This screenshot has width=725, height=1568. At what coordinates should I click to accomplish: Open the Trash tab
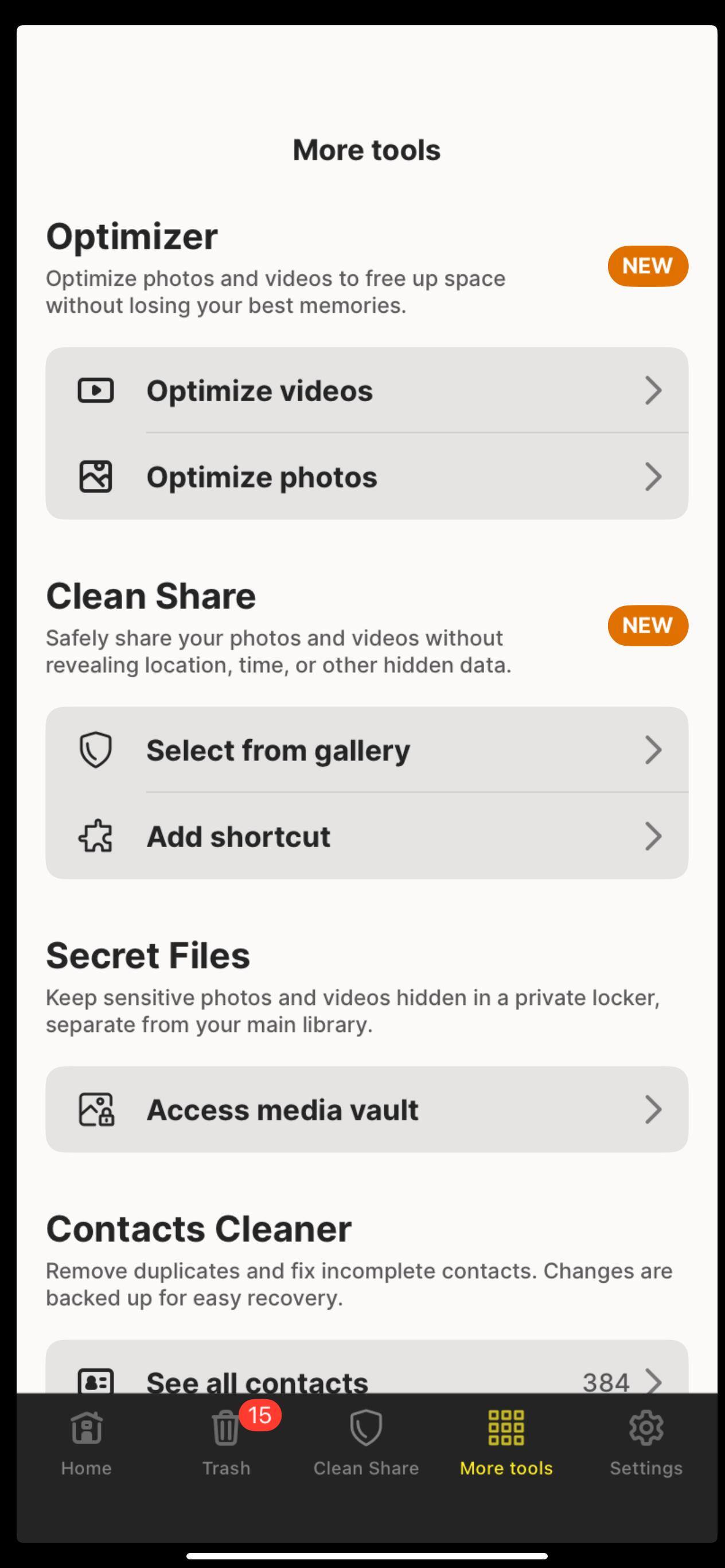[x=226, y=1444]
